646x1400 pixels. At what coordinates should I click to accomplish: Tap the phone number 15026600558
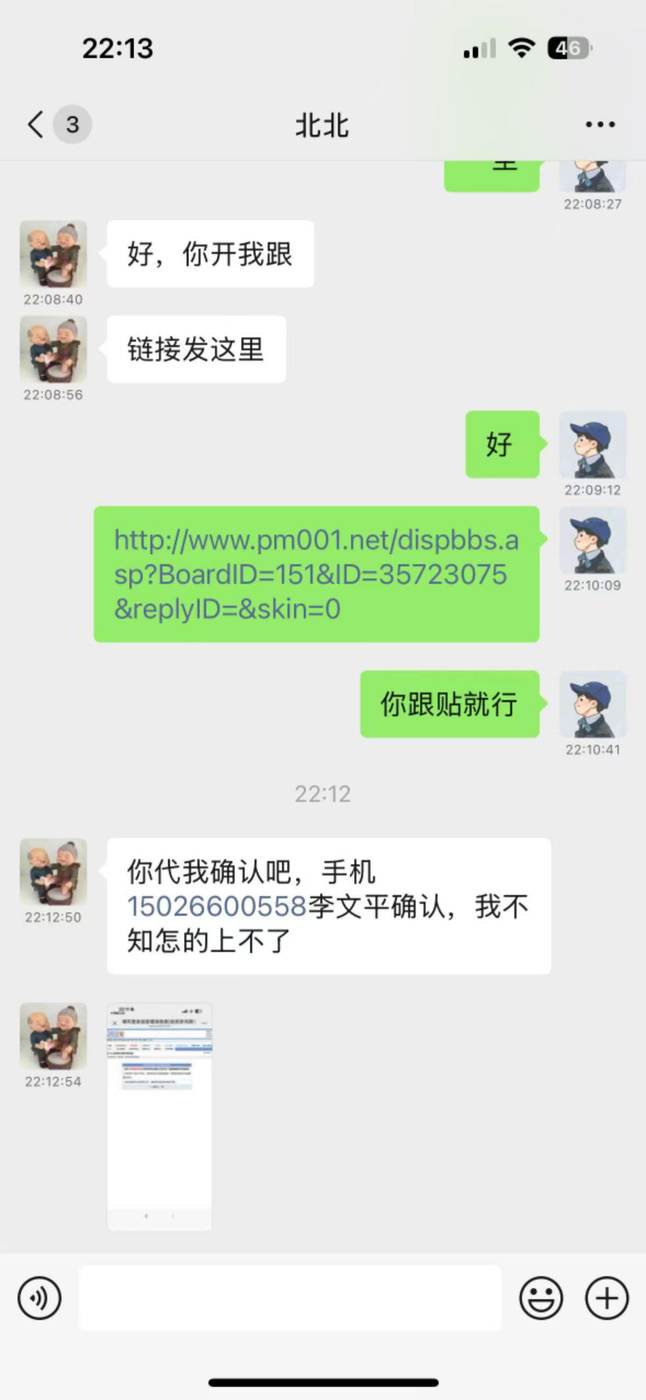click(x=216, y=907)
